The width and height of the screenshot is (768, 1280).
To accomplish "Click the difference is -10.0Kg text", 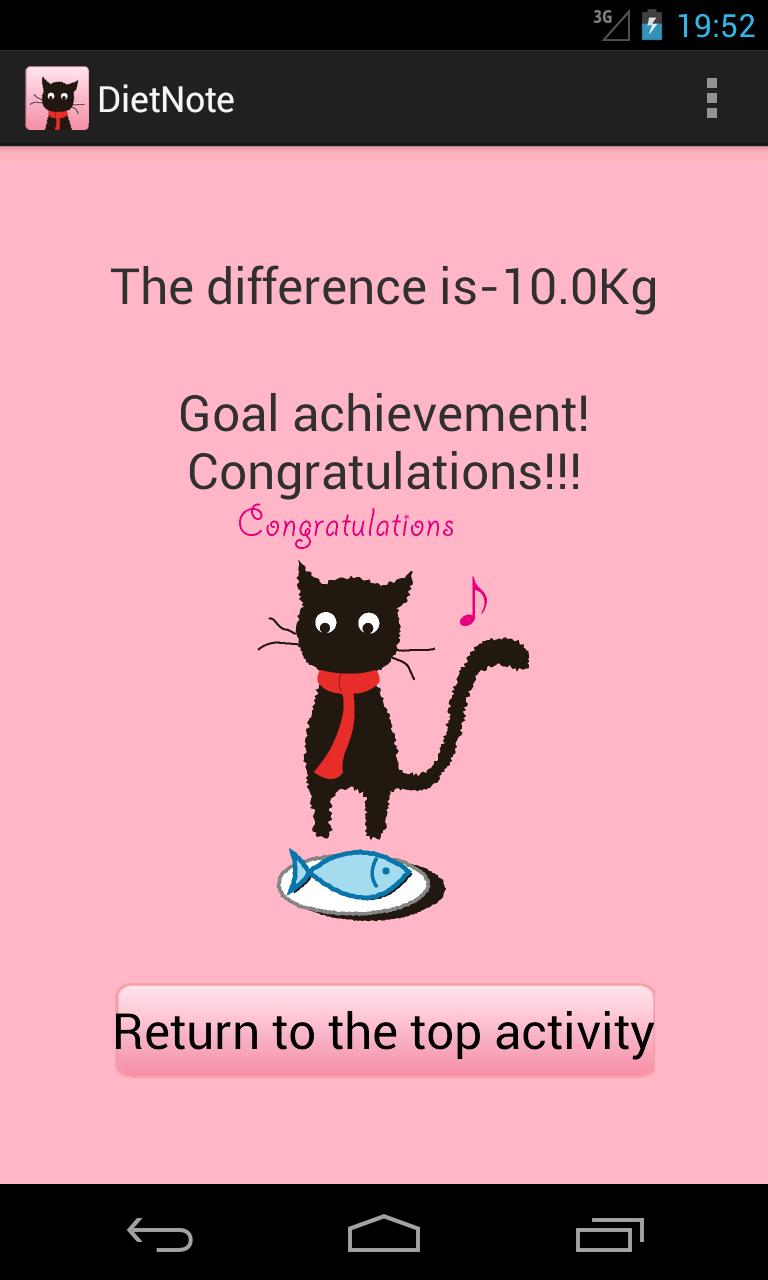I will tap(384, 286).
